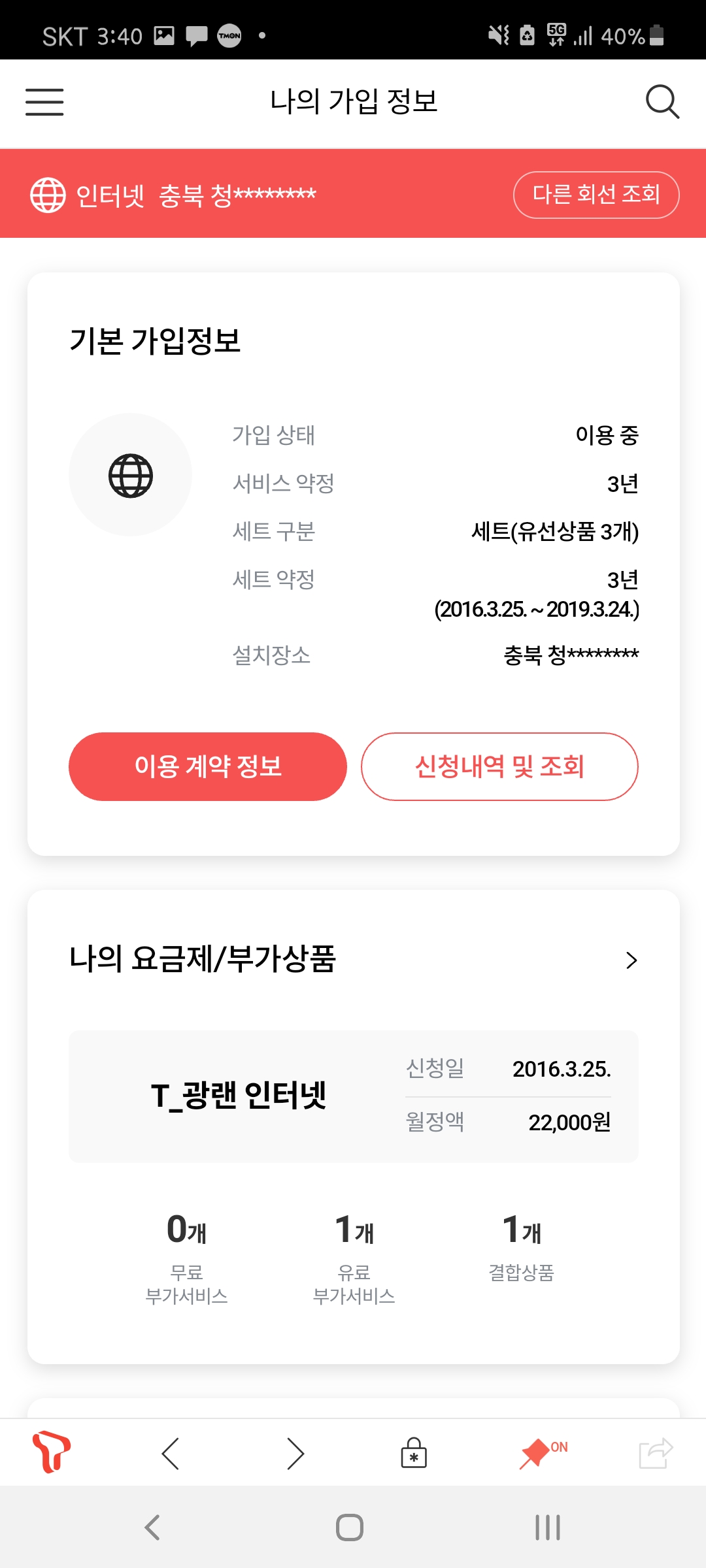Image resolution: width=706 pixels, height=1568 pixels.
Task: Go to system home screen
Action: [x=350, y=1527]
